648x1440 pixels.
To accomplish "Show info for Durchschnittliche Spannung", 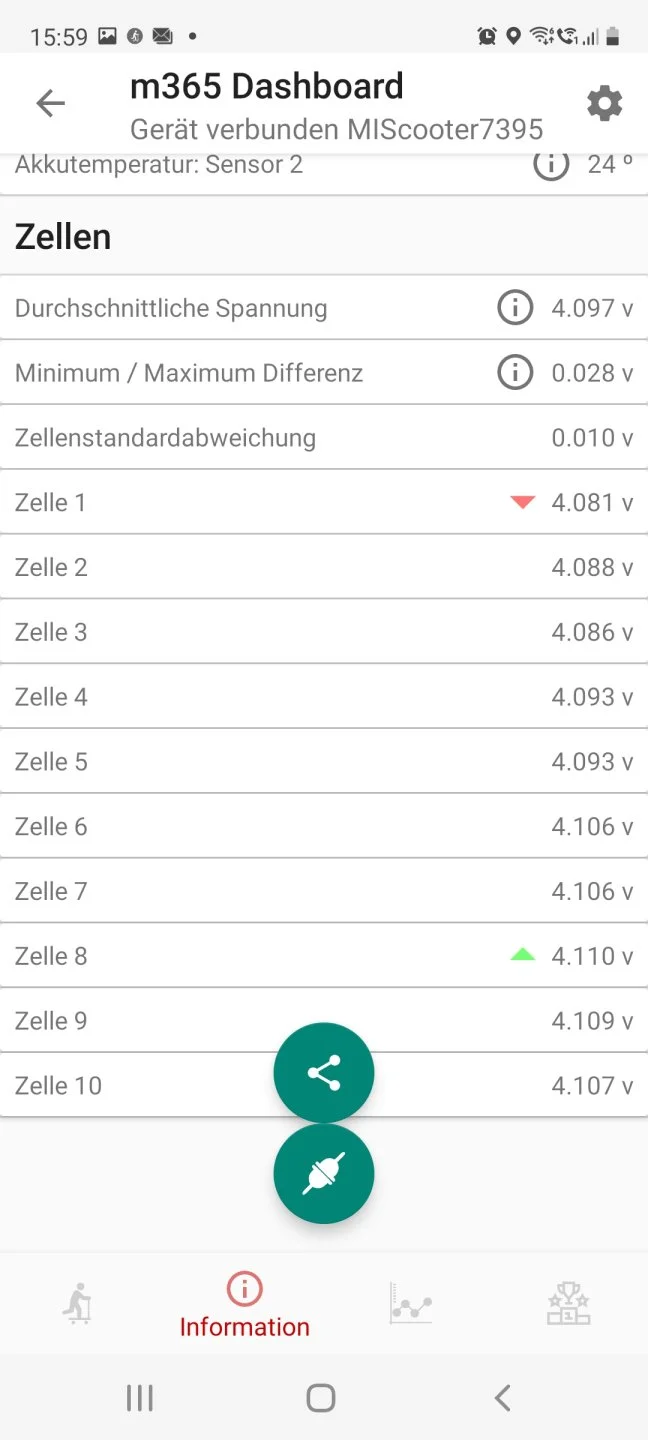I will click(x=515, y=308).
